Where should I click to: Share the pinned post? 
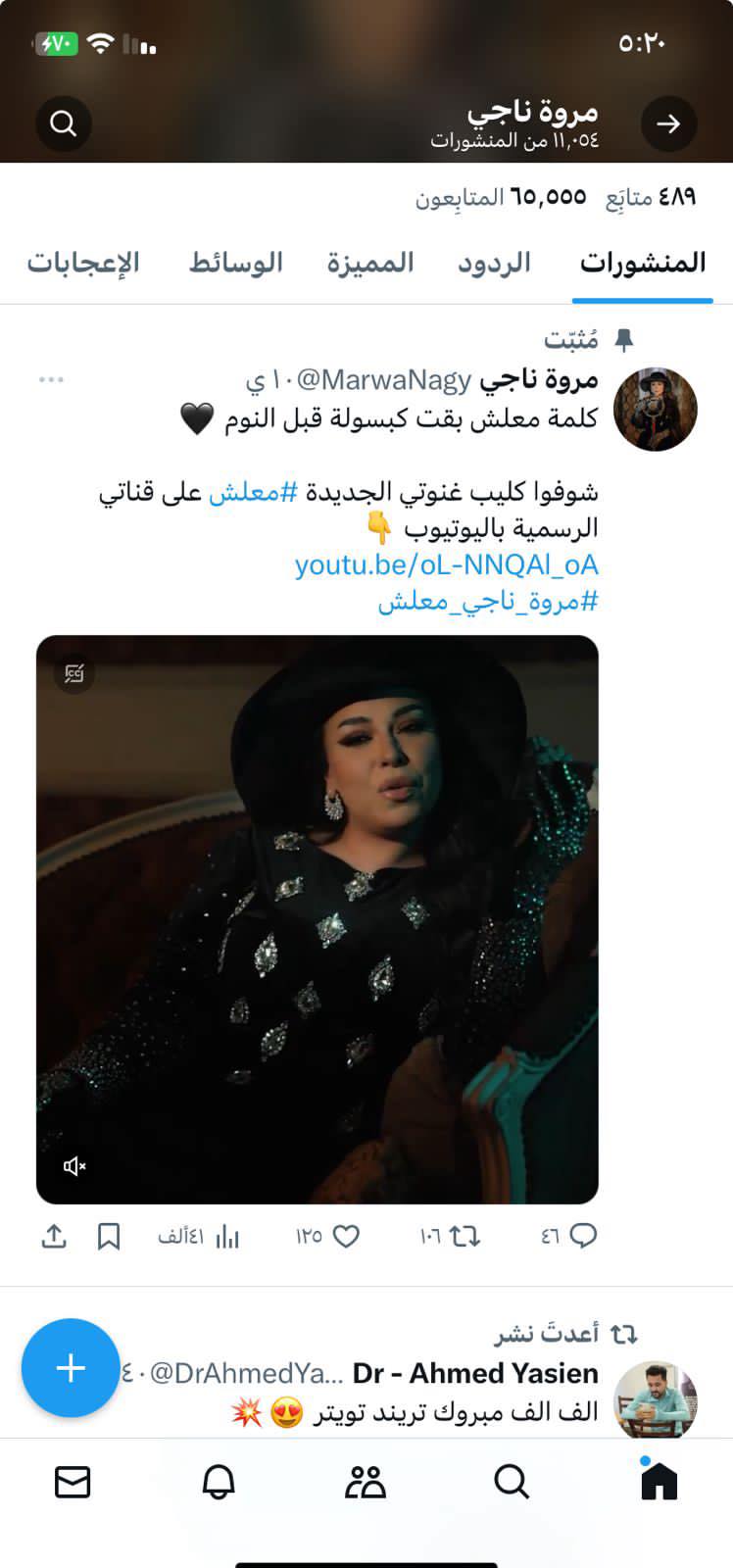click(54, 1236)
